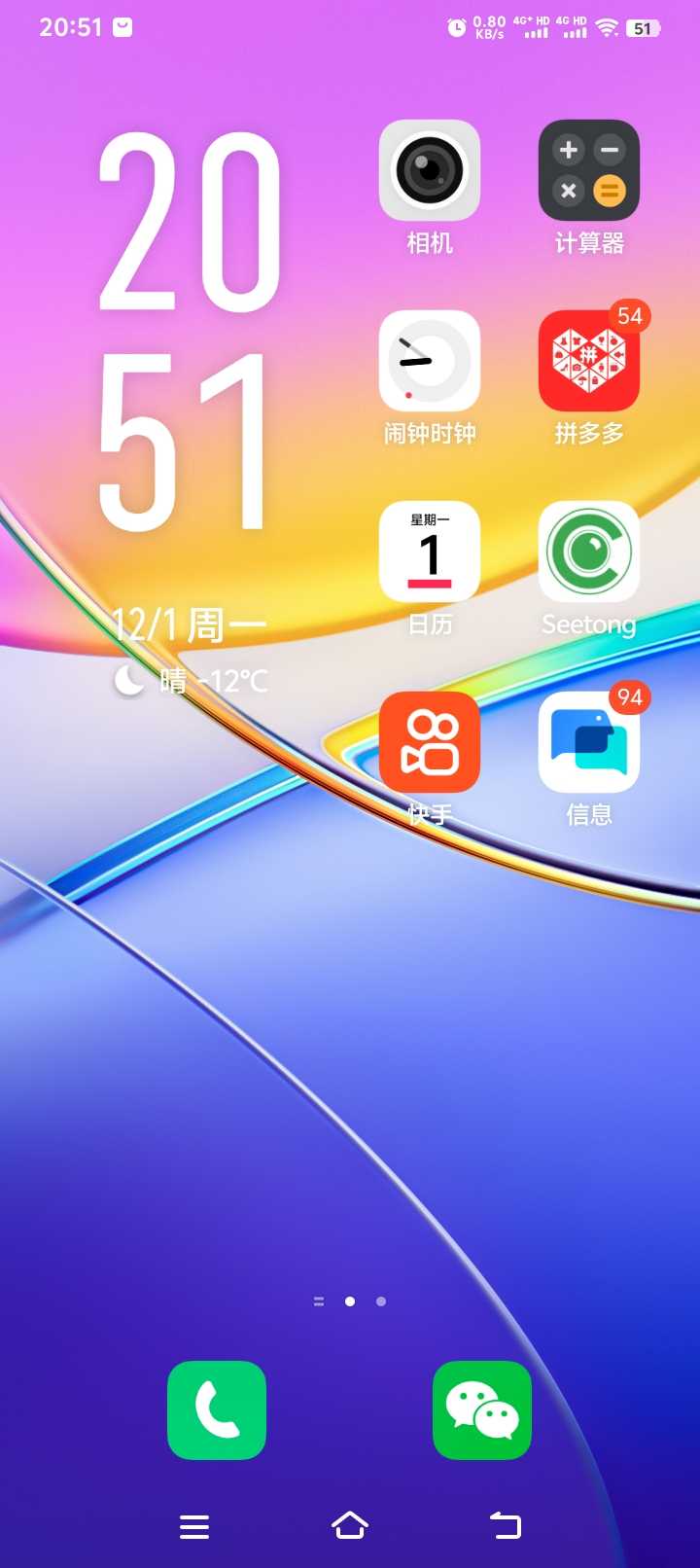Tap the system back button
Image resolution: width=700 pixels, height=1568 pixels.
(506, 1525)
